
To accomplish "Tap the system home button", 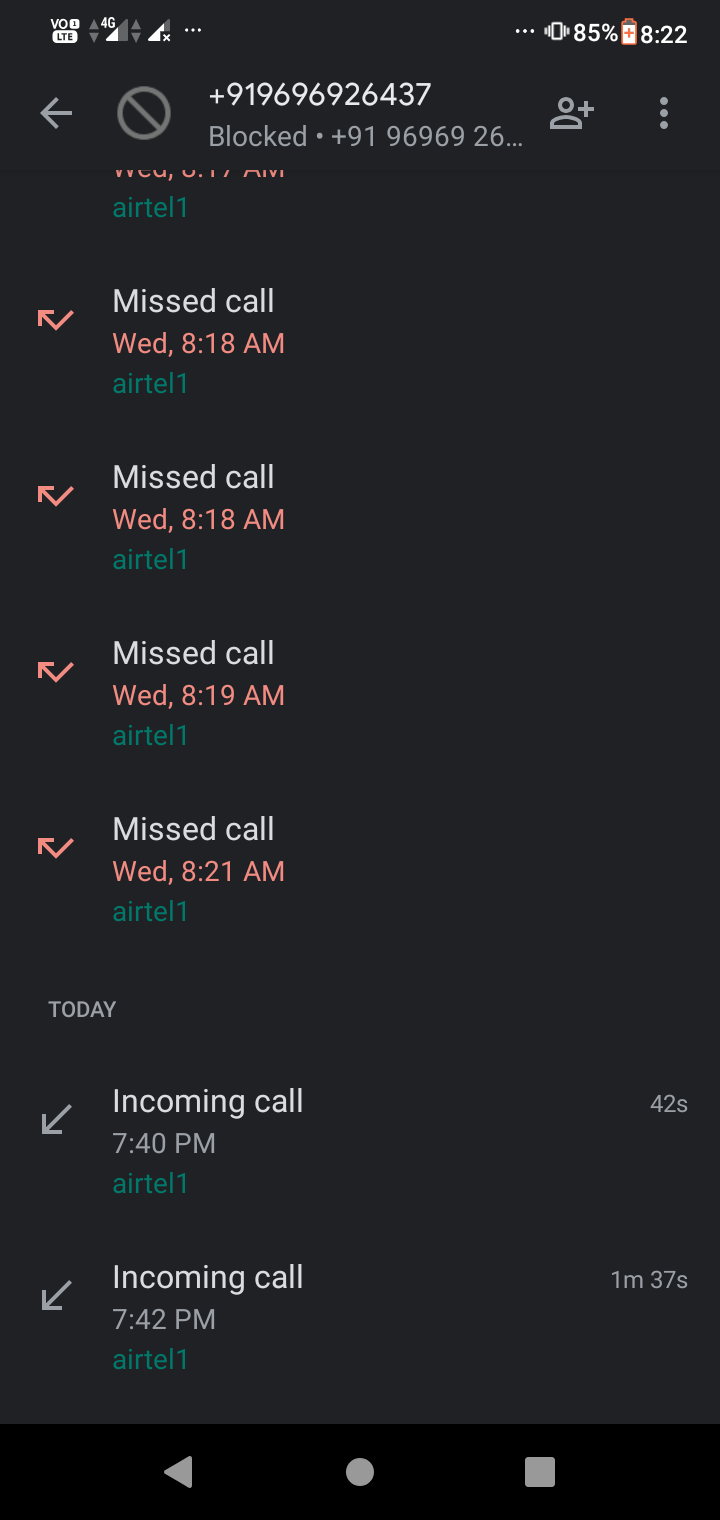I will pos(359,1471).
